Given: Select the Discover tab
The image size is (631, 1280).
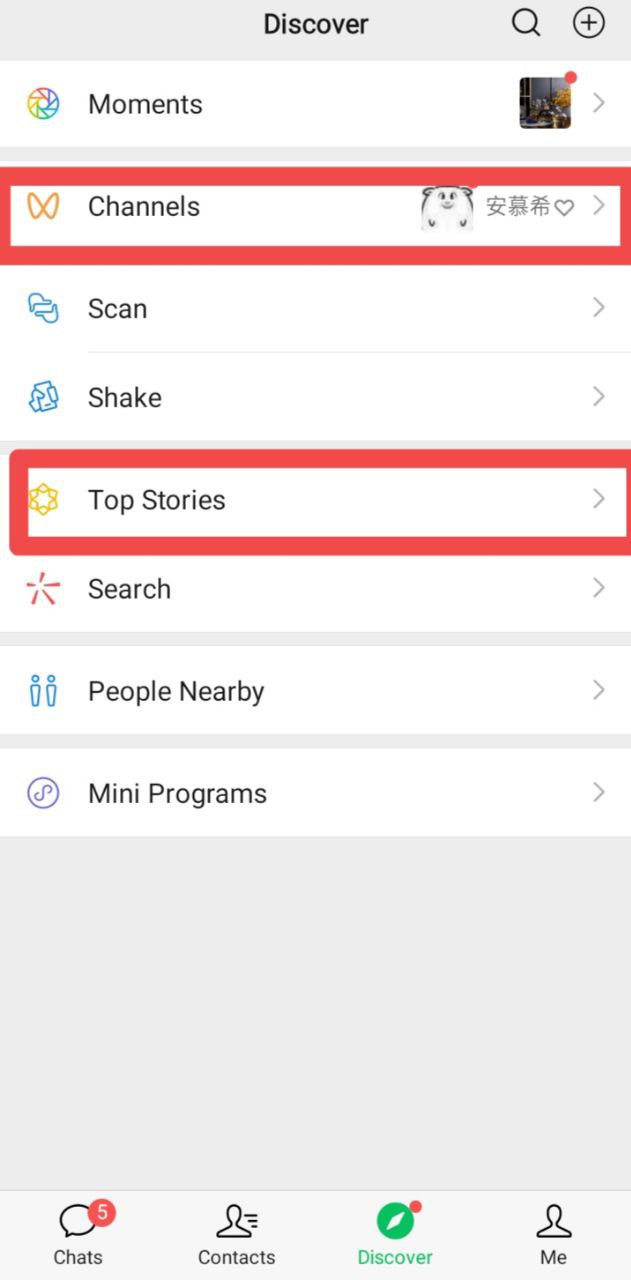Looking at the screenshot, I should [395, 1234].
